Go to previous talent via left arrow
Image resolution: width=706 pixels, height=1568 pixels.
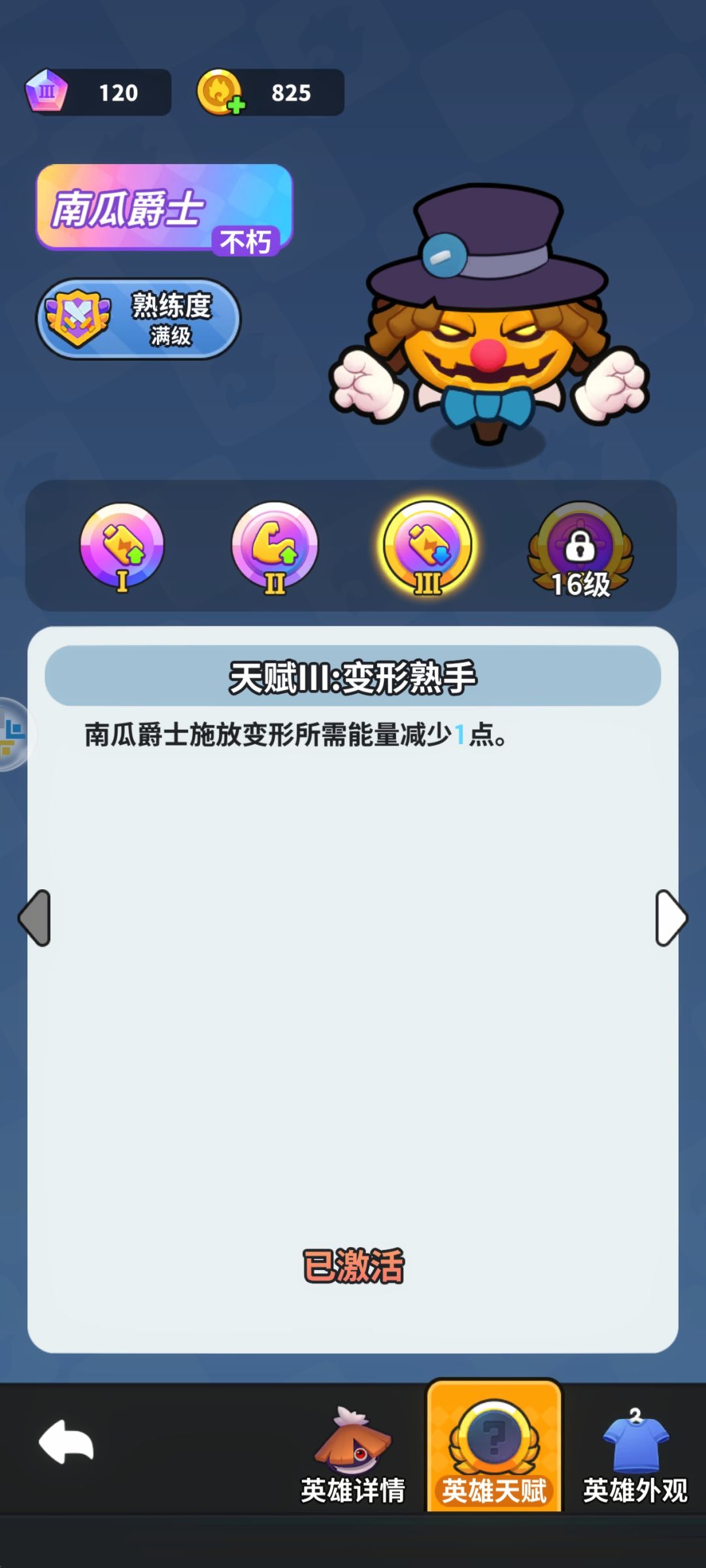pyautogui.click(x=35, y=916)
